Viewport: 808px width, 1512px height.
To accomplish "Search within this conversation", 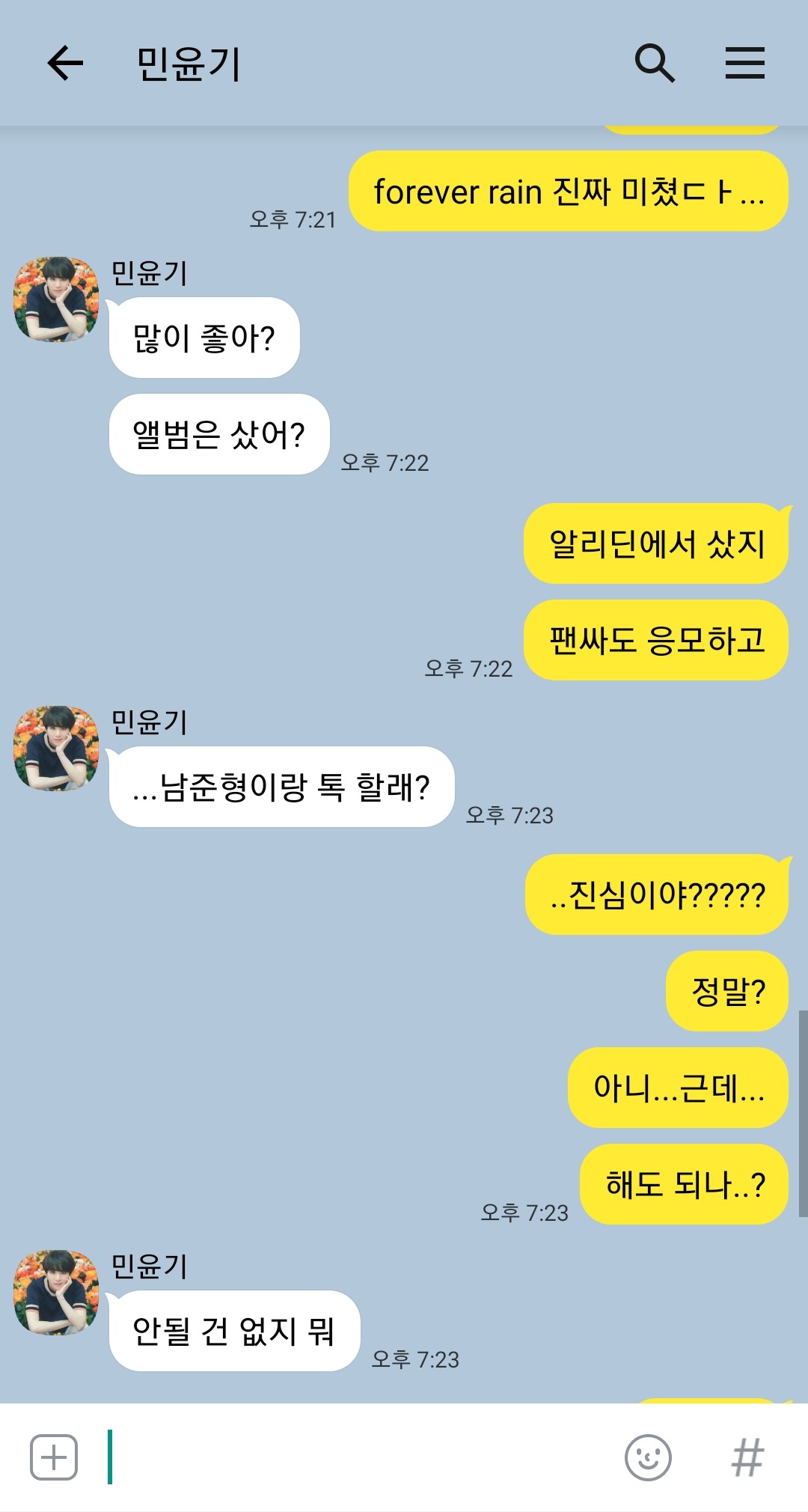I will (x=655, y=63).
